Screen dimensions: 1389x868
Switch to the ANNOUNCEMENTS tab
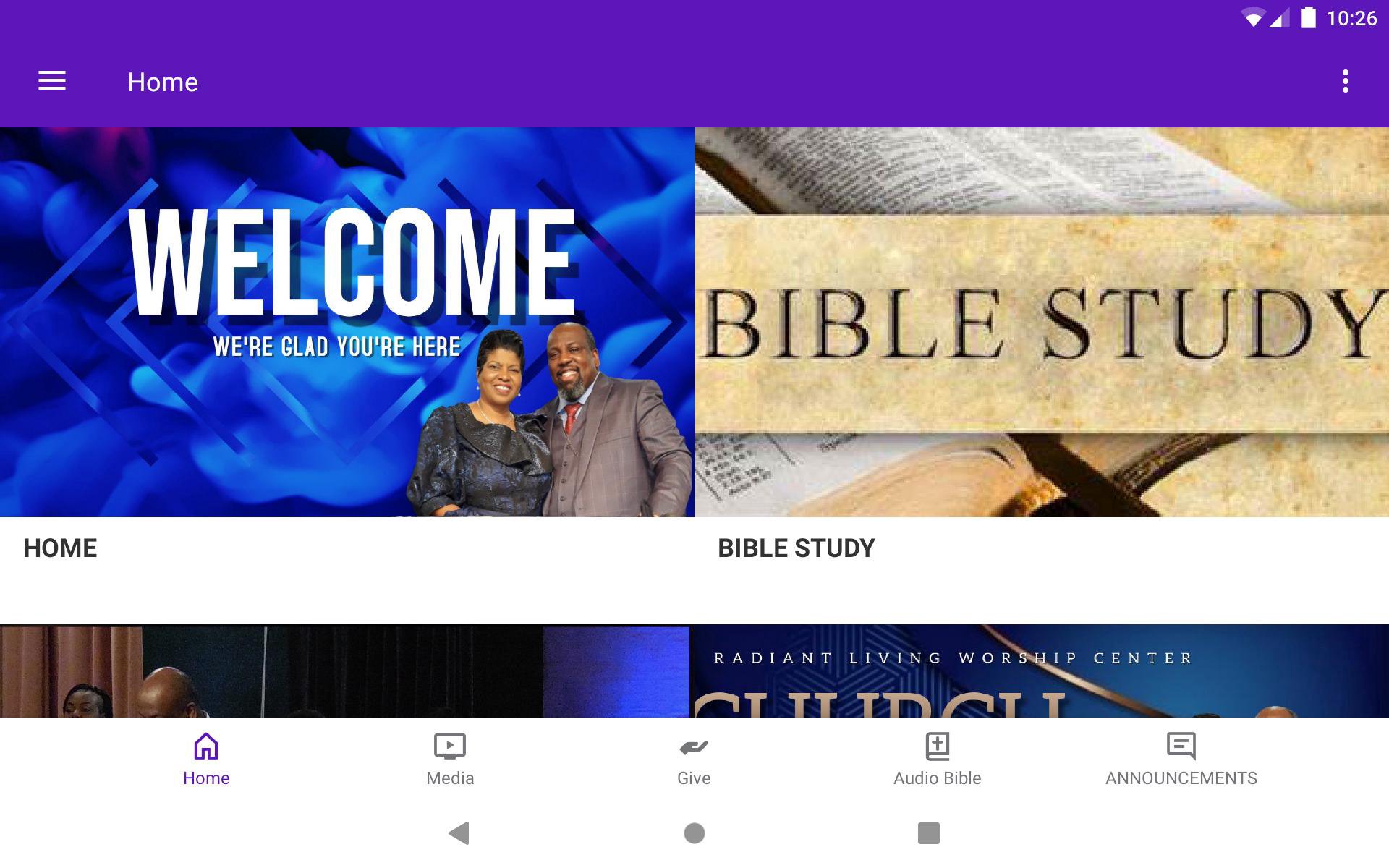(x=1181, y=759)
